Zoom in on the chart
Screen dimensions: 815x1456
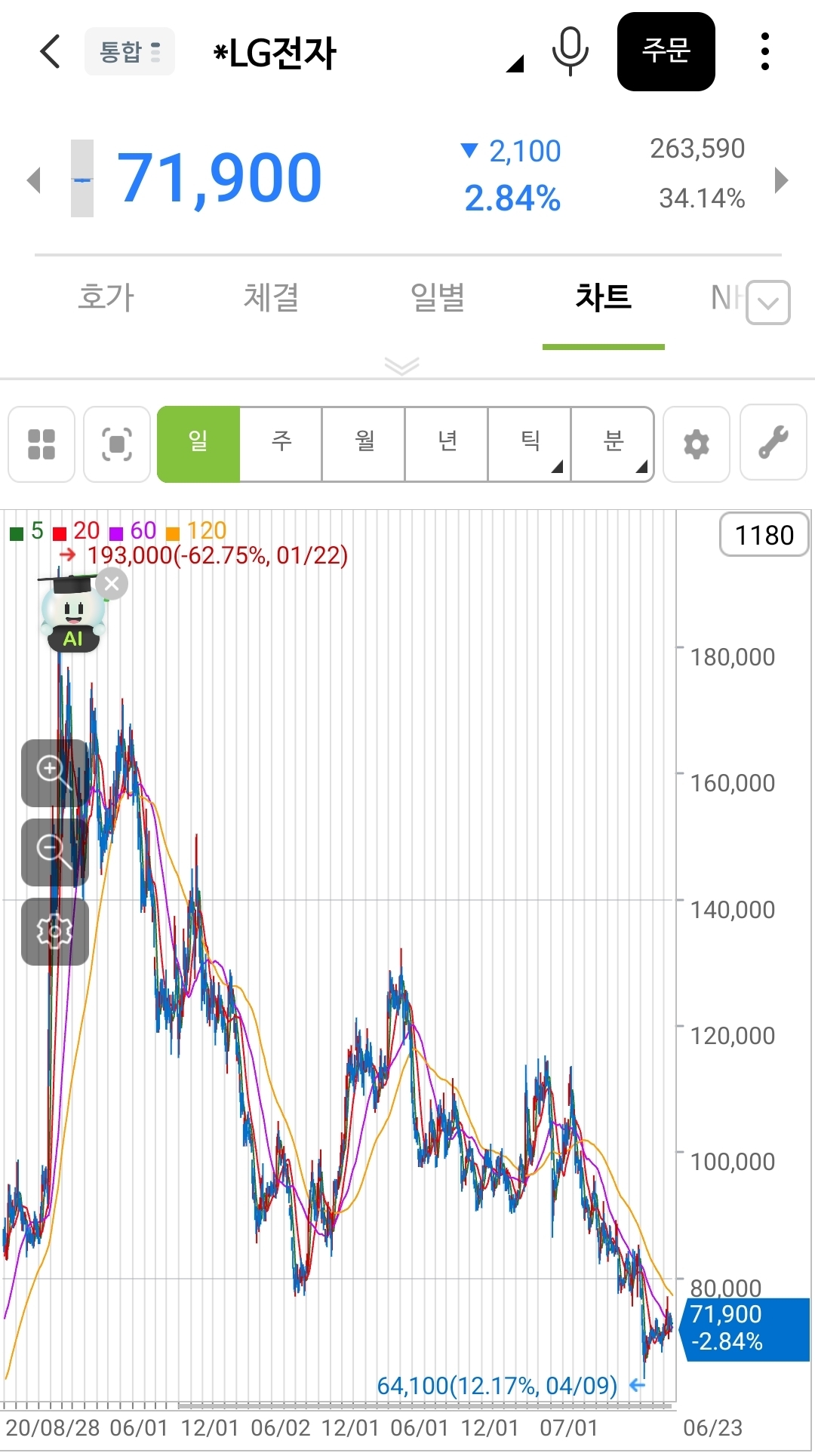[54, 773]
